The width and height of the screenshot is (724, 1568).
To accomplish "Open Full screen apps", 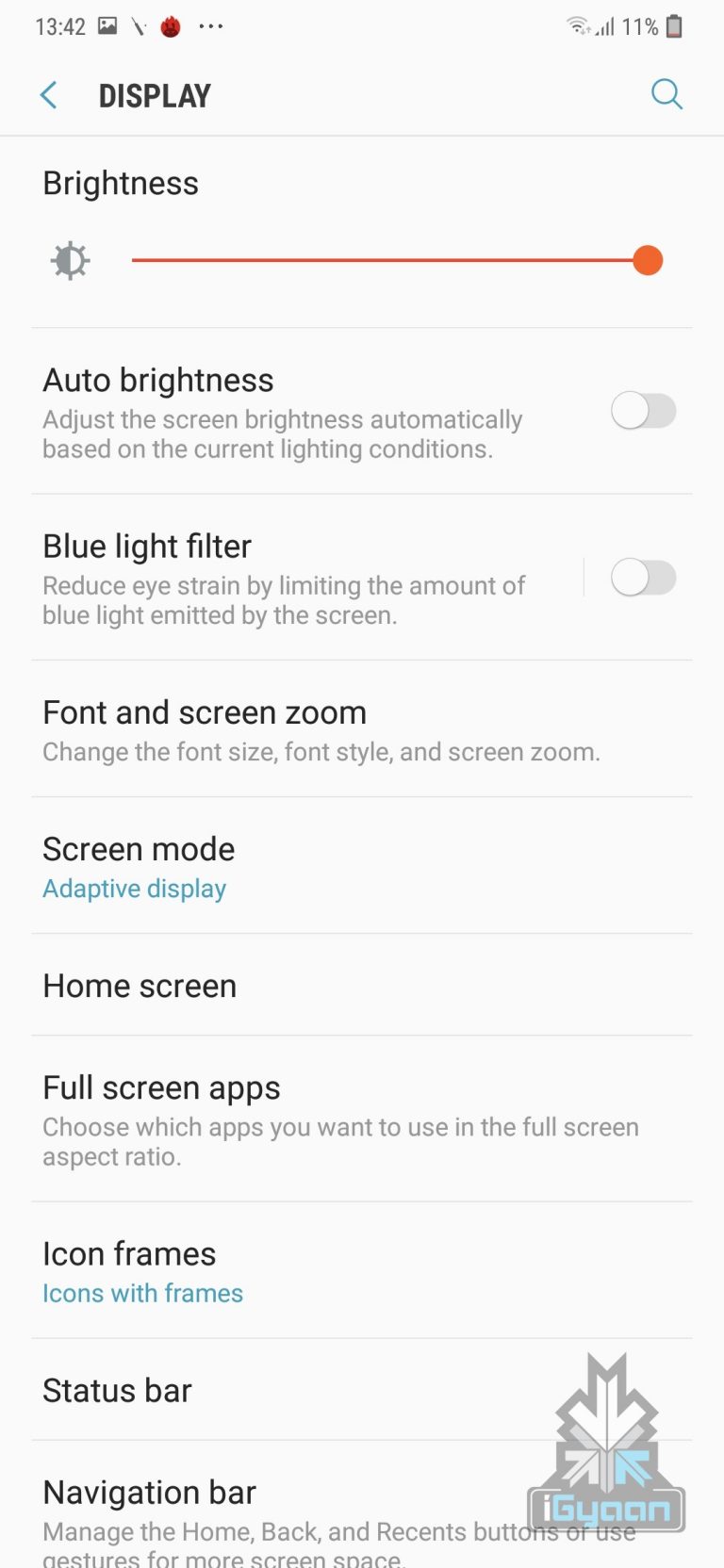I will pos(321,1119).
